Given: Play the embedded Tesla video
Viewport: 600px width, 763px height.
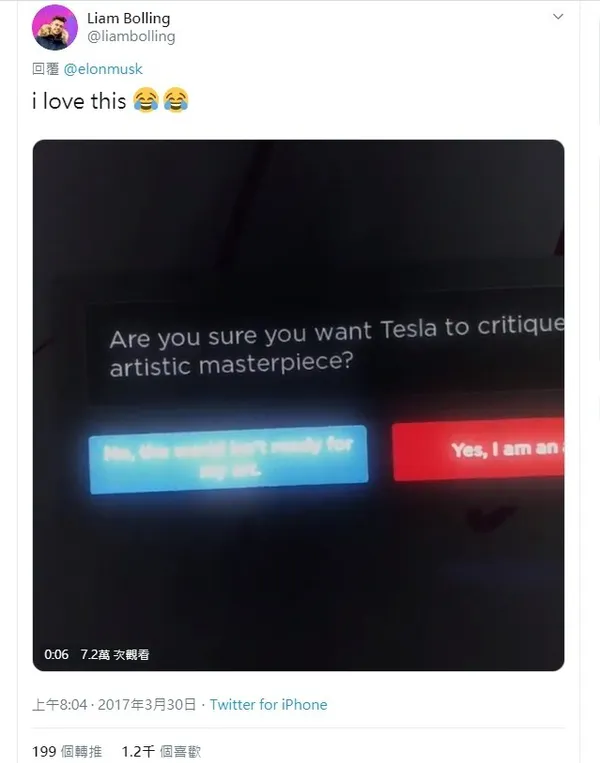Looking at the screenshot, I should (298, 405).
